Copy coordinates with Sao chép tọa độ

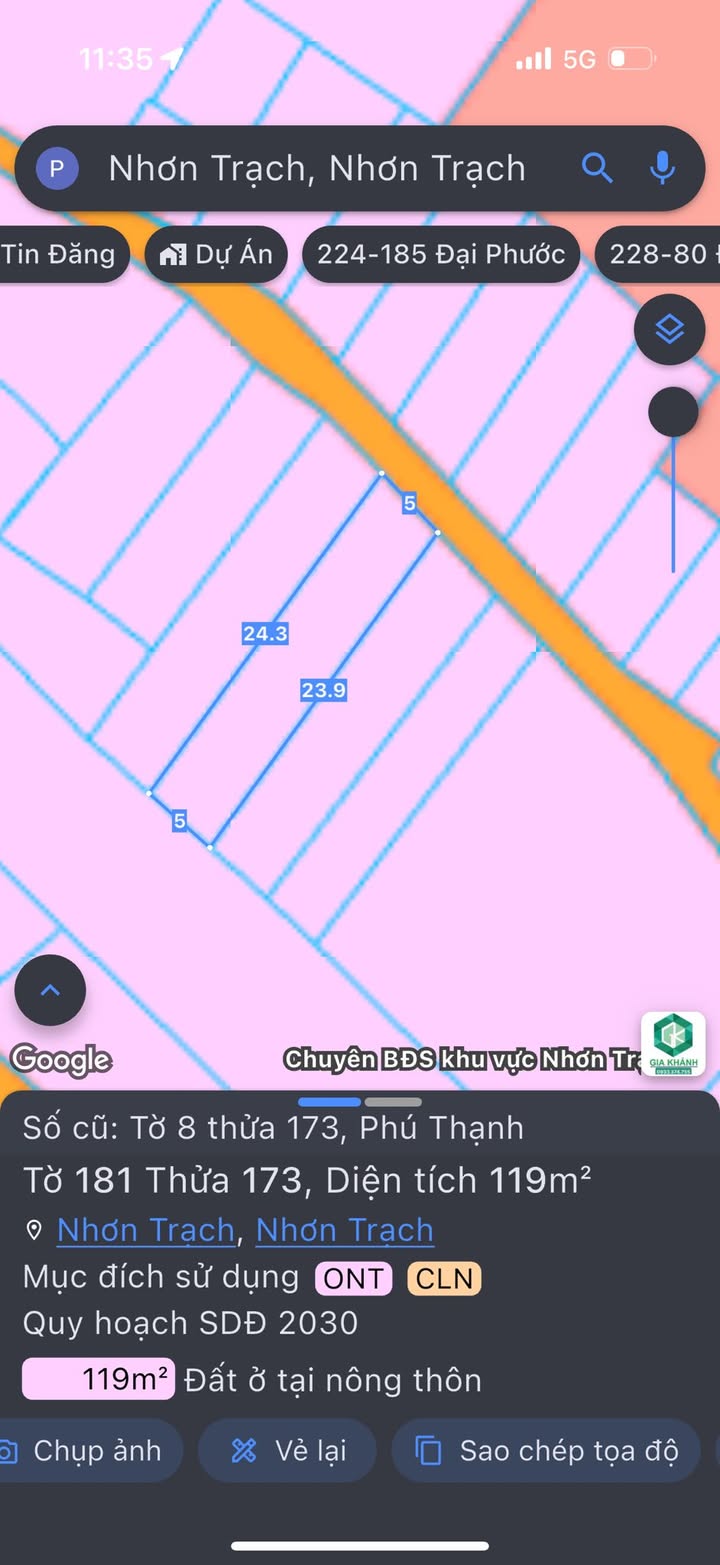[x=546, y=1450]
